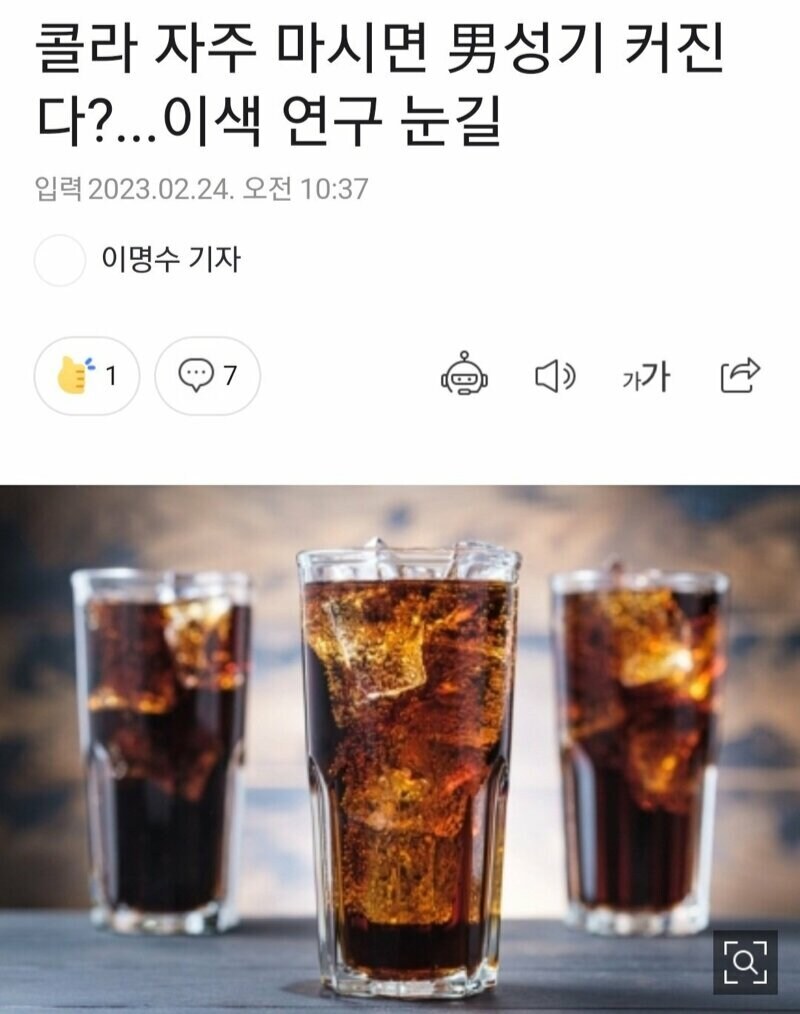The height and width of the screenshot is (1014, 800).
Task: Tap the clap reaction button
Action: click(86, 376)
